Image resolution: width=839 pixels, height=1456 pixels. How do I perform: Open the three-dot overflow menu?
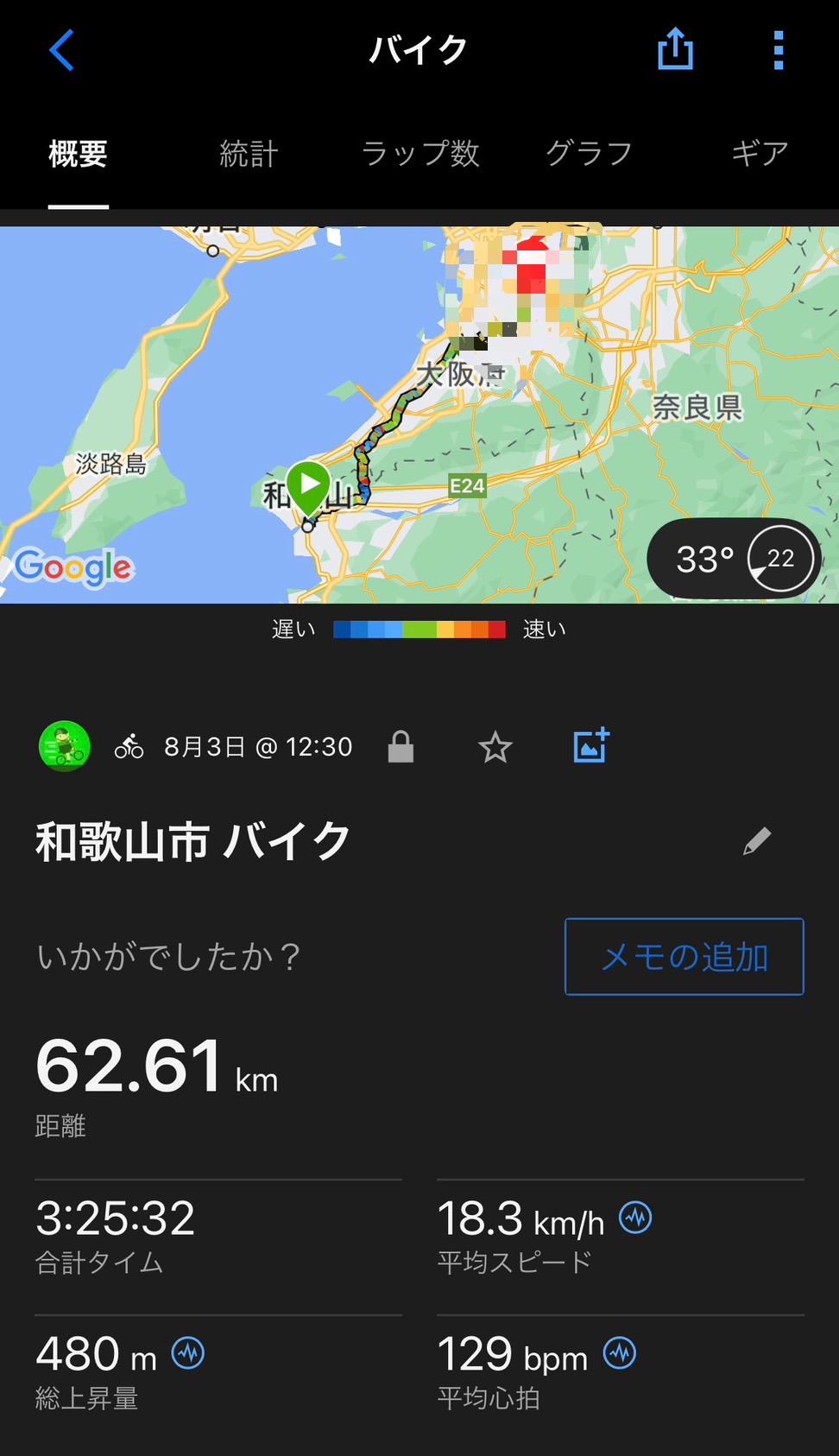(x=778, y=50)
